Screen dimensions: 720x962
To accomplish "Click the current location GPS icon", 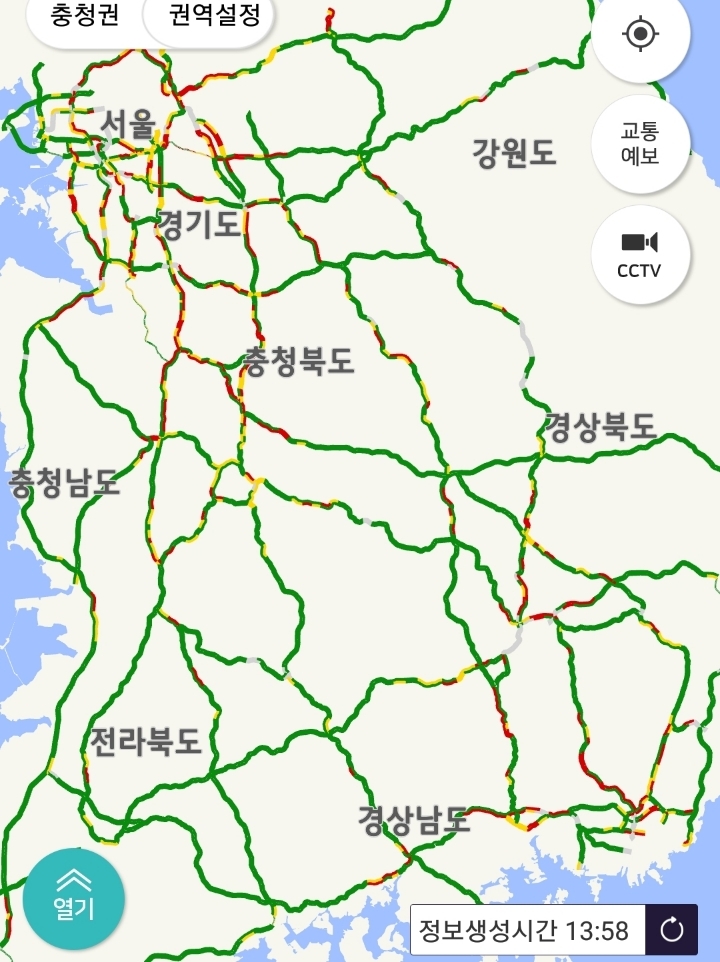I will [x=643, y=32].
